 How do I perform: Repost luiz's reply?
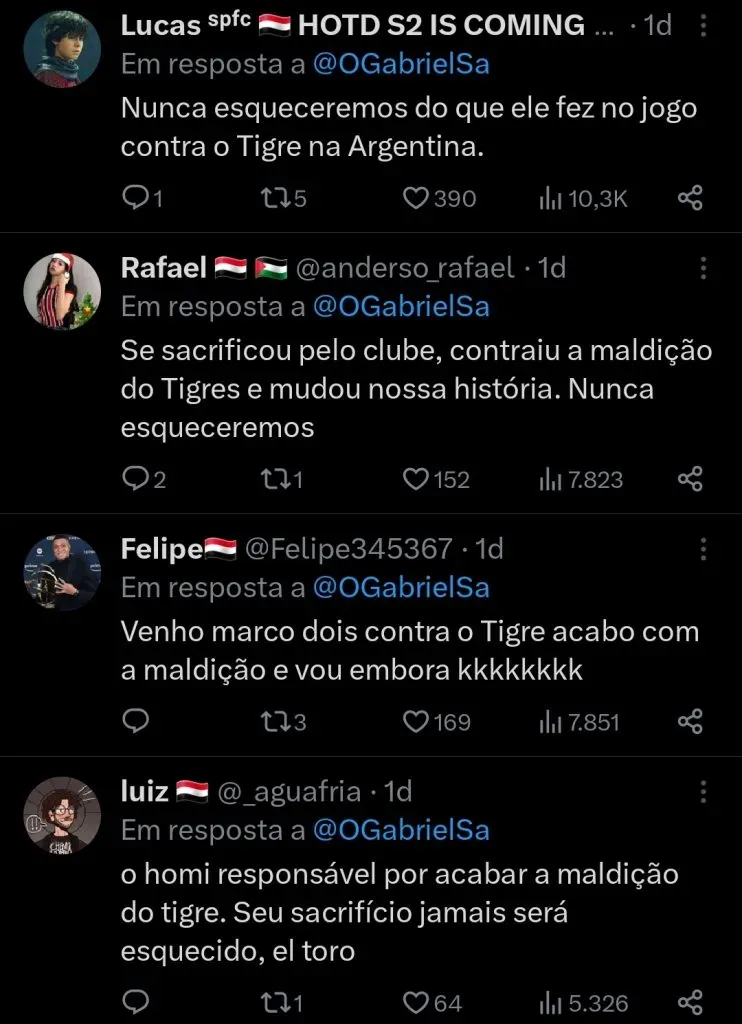261,1002
